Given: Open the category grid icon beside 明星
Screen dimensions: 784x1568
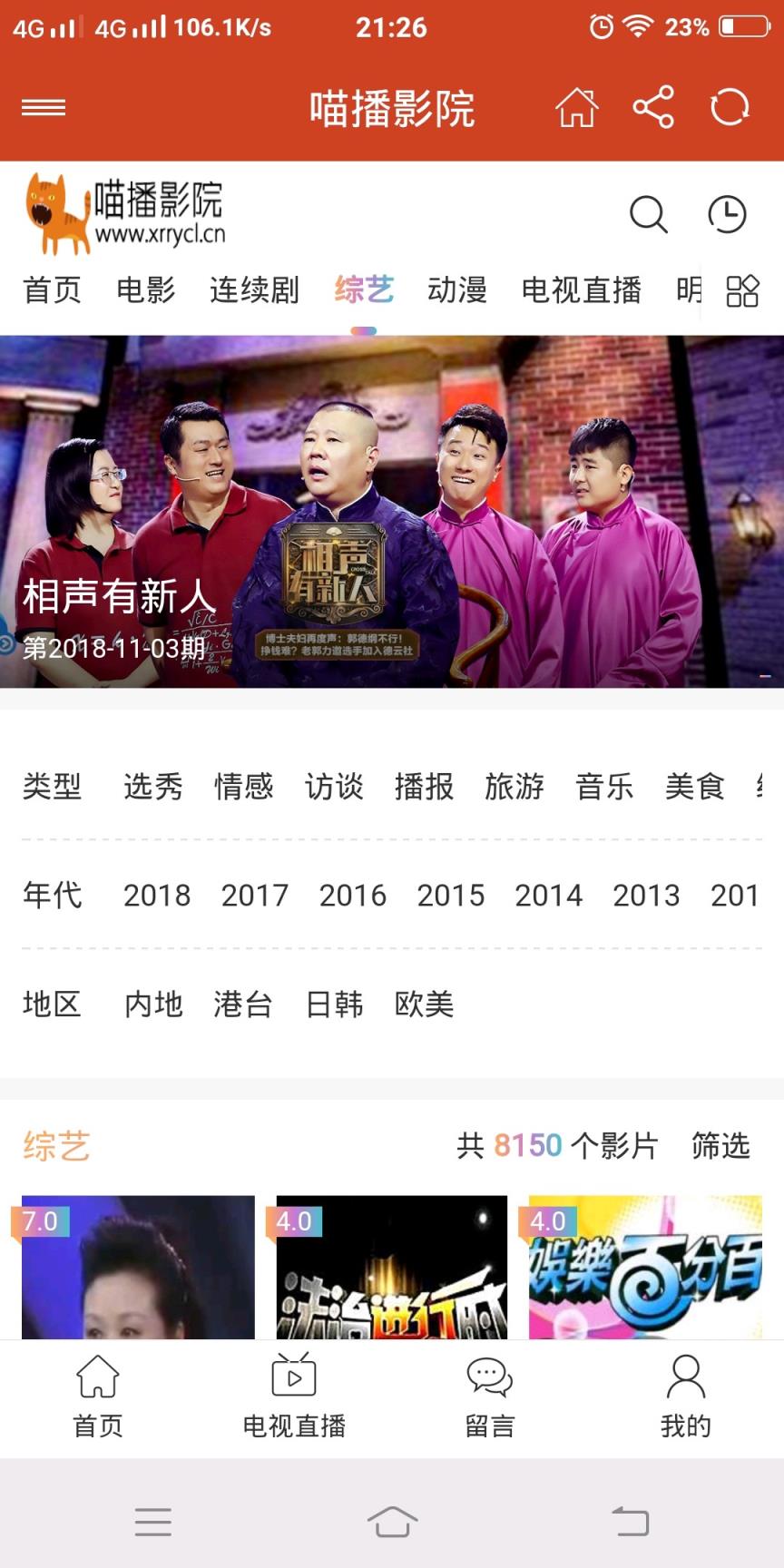Looking at the screenshot, I should click(x=743, y=292).
